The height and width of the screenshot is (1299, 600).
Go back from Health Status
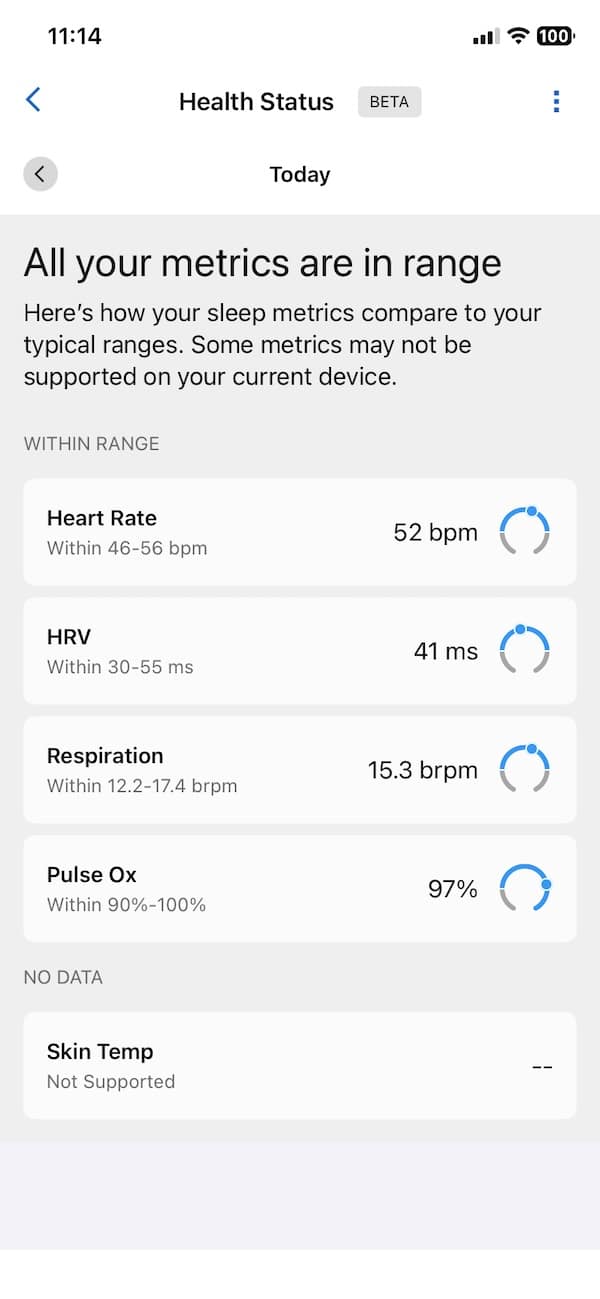tap(33, 100)
